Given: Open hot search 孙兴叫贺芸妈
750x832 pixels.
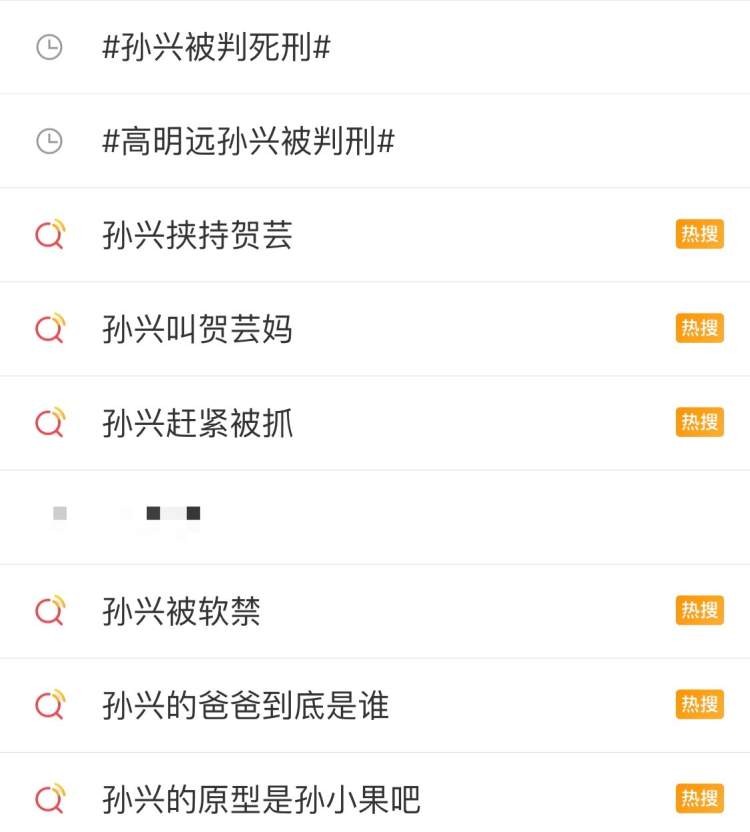Looking at the screenshot, I should pos(197,329).
